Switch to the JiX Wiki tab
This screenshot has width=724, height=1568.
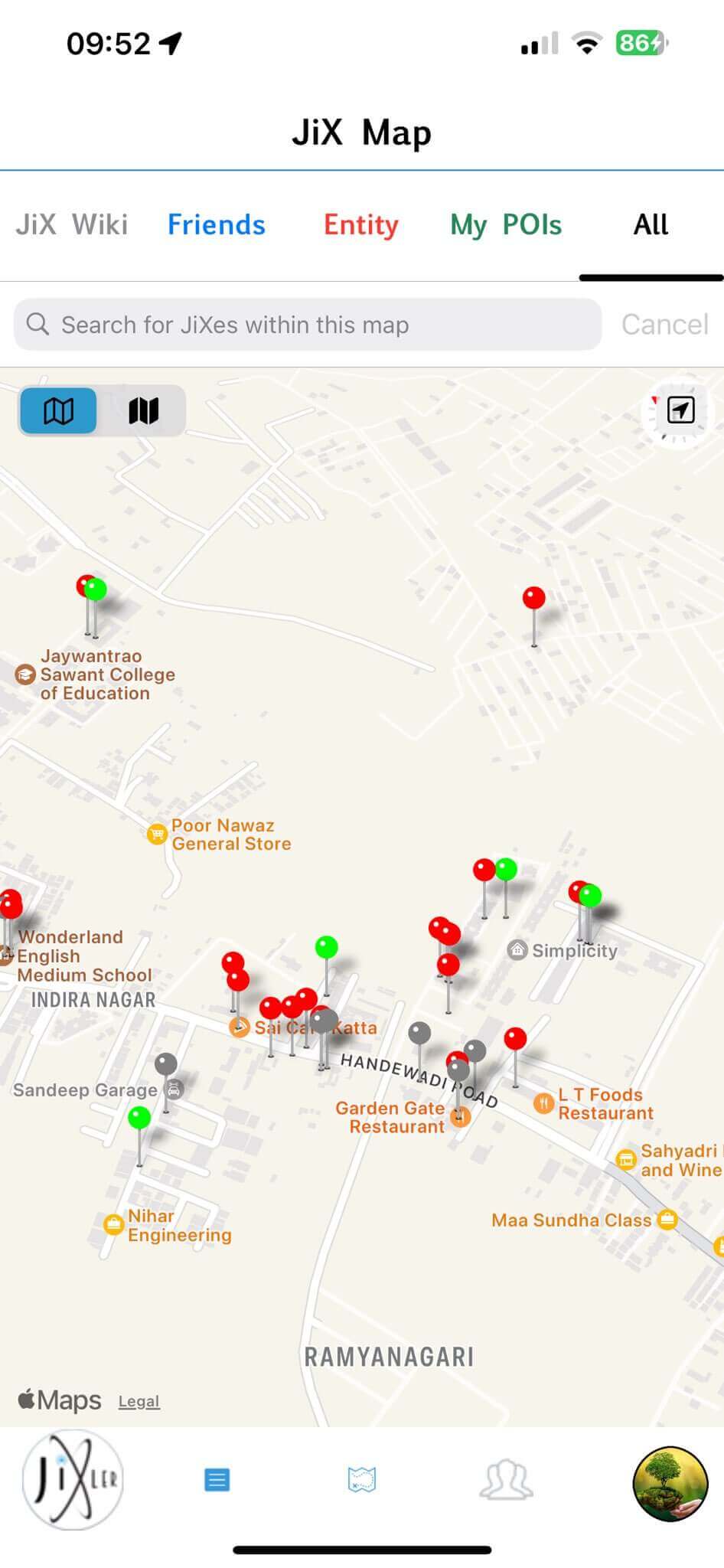click(72, 225)
